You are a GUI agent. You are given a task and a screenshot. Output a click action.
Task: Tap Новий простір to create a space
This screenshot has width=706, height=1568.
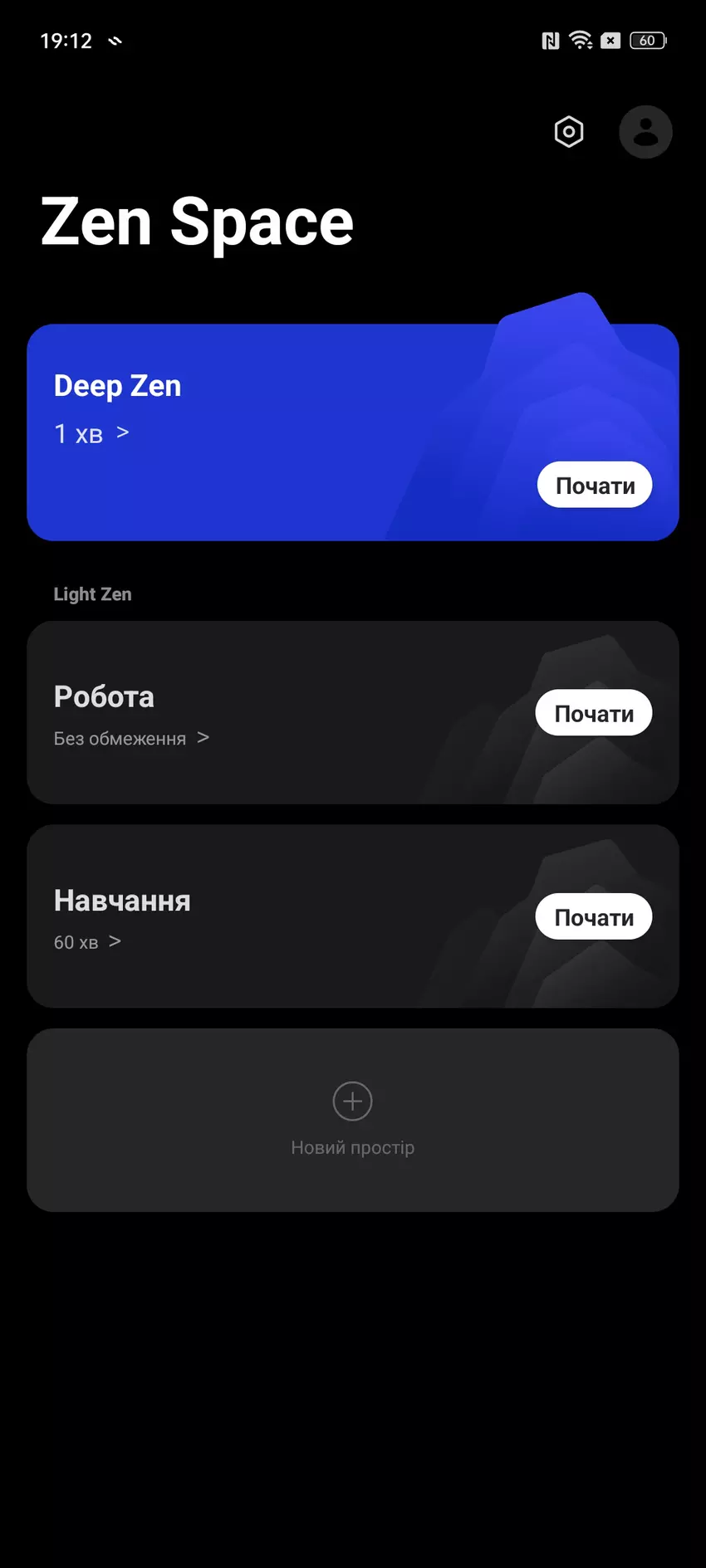352,1146
